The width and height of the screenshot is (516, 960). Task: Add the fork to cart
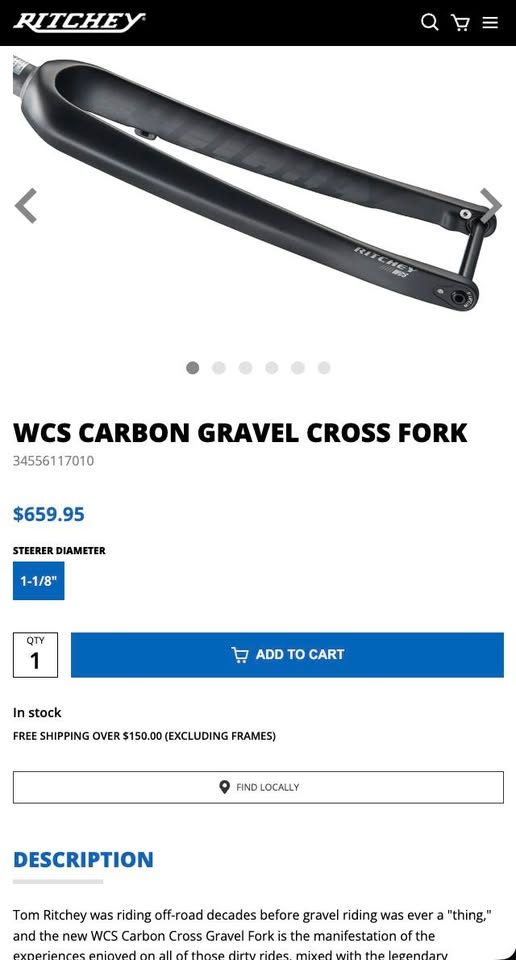(287, 654)
